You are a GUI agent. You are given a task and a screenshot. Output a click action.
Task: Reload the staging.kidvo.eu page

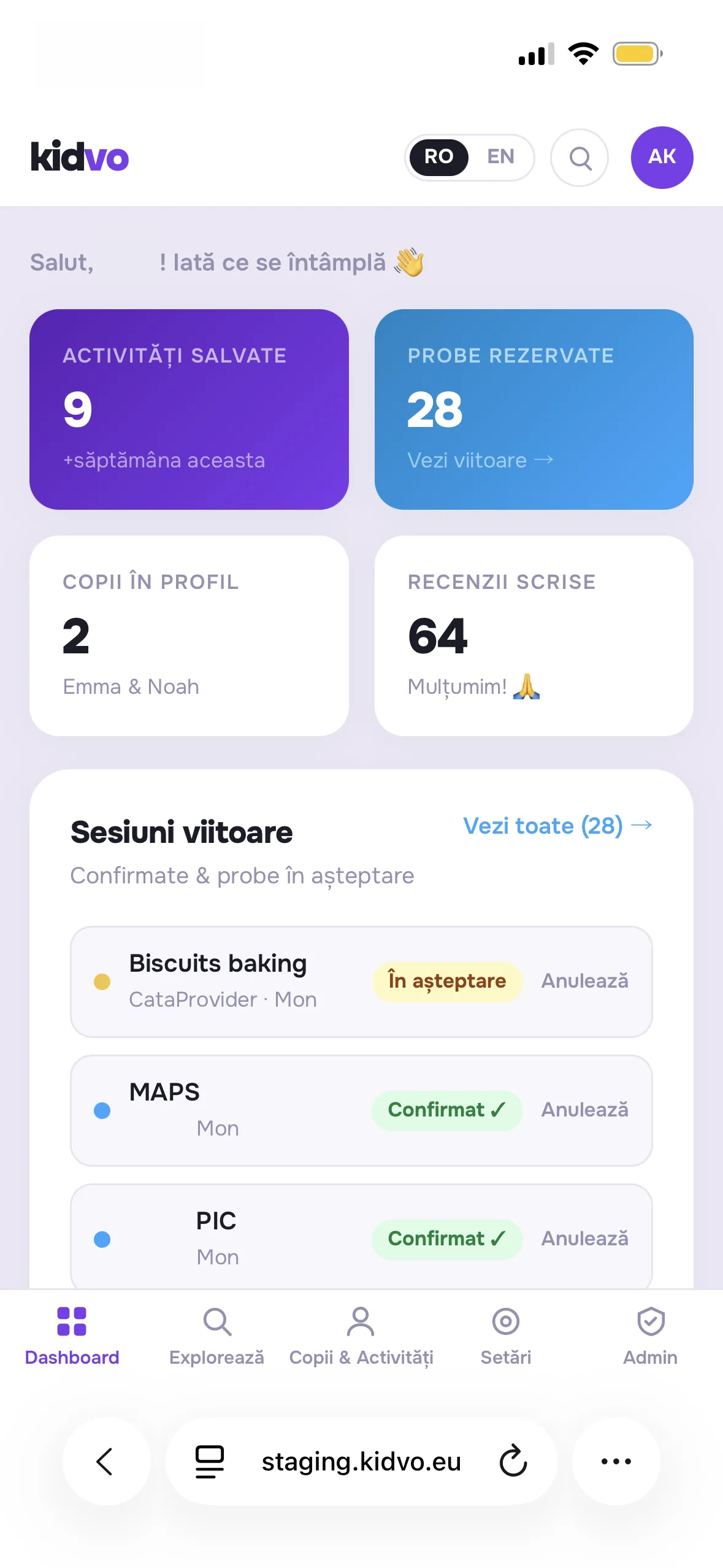click(x=513, y=1461)
